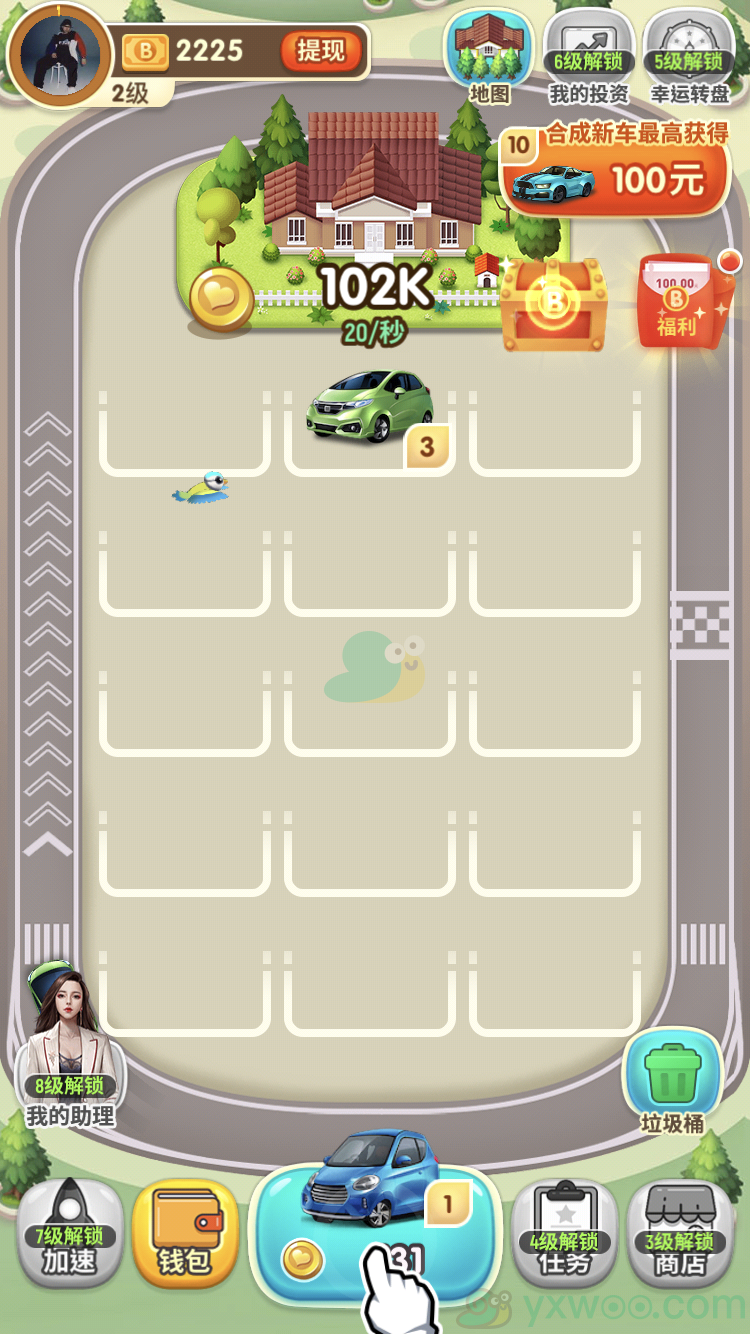The height and width of the screenshot is (1334, 750).
Task: Open the 商店 shop
Action: click(680, 1233)
